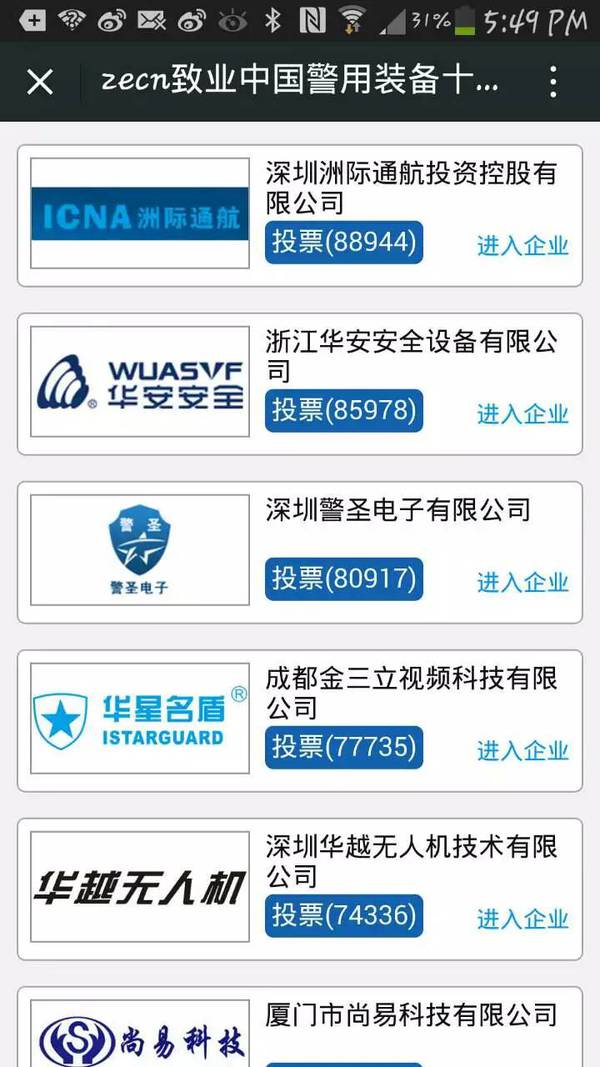Vote for 深圳华越无人机 (74336)

(x=344, y=915)
